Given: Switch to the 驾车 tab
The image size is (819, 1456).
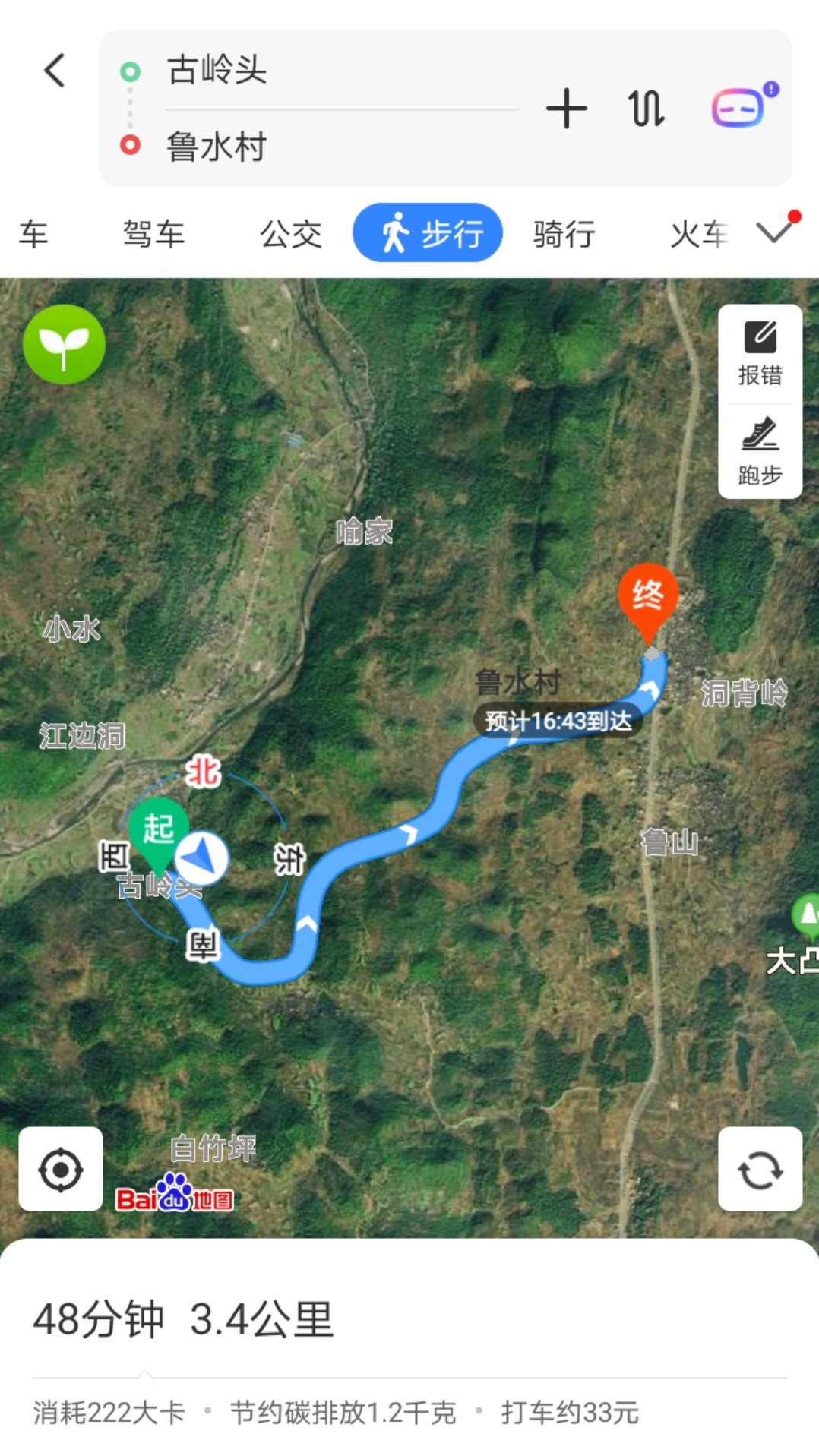Looking at the screenshot, I should pyautogui.click(x=154, y=233).
